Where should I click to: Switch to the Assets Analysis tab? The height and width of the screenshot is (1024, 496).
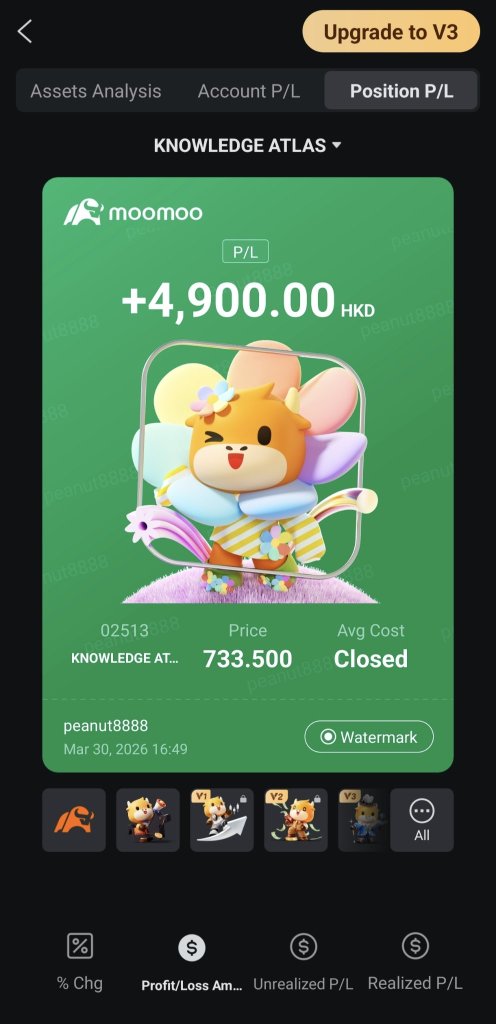[96, 91]
